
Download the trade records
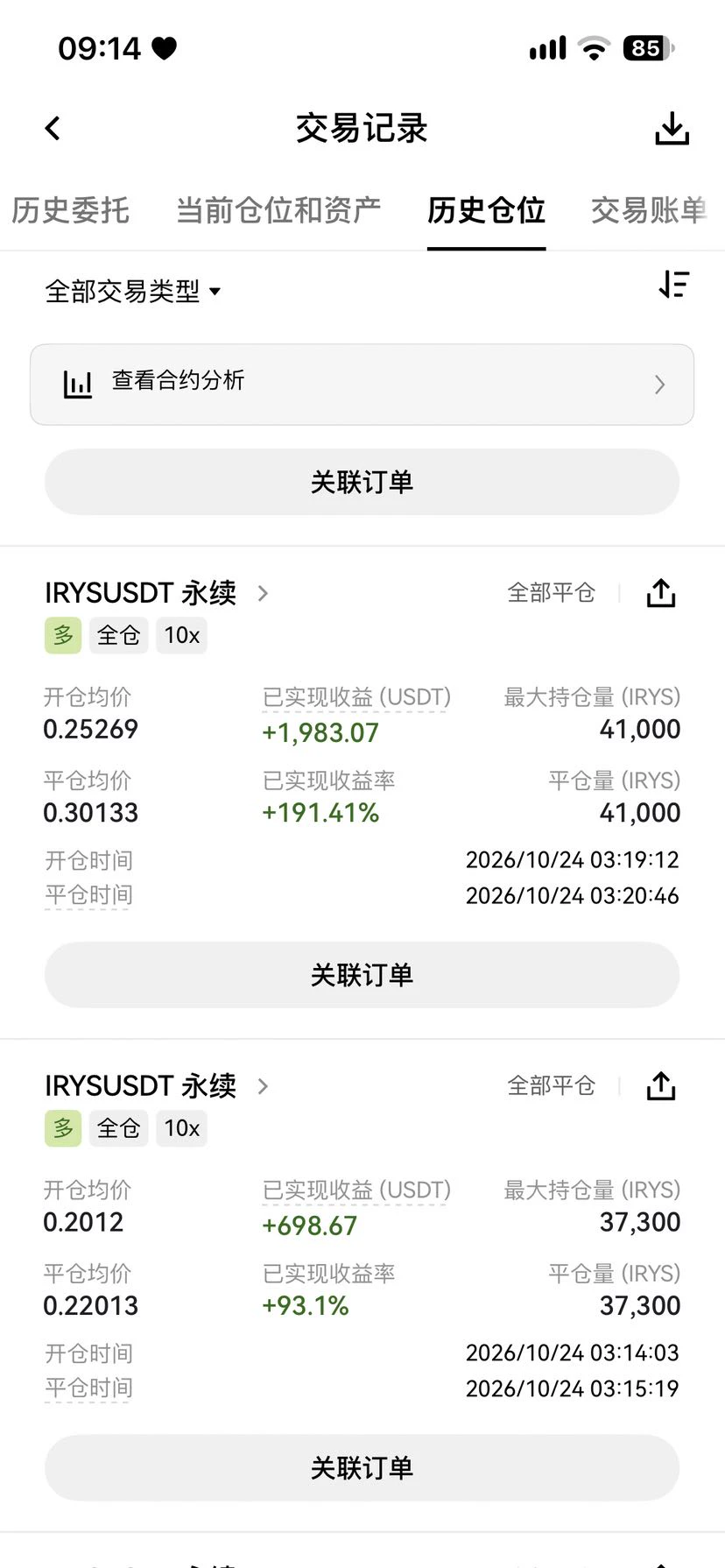(672, 129)
